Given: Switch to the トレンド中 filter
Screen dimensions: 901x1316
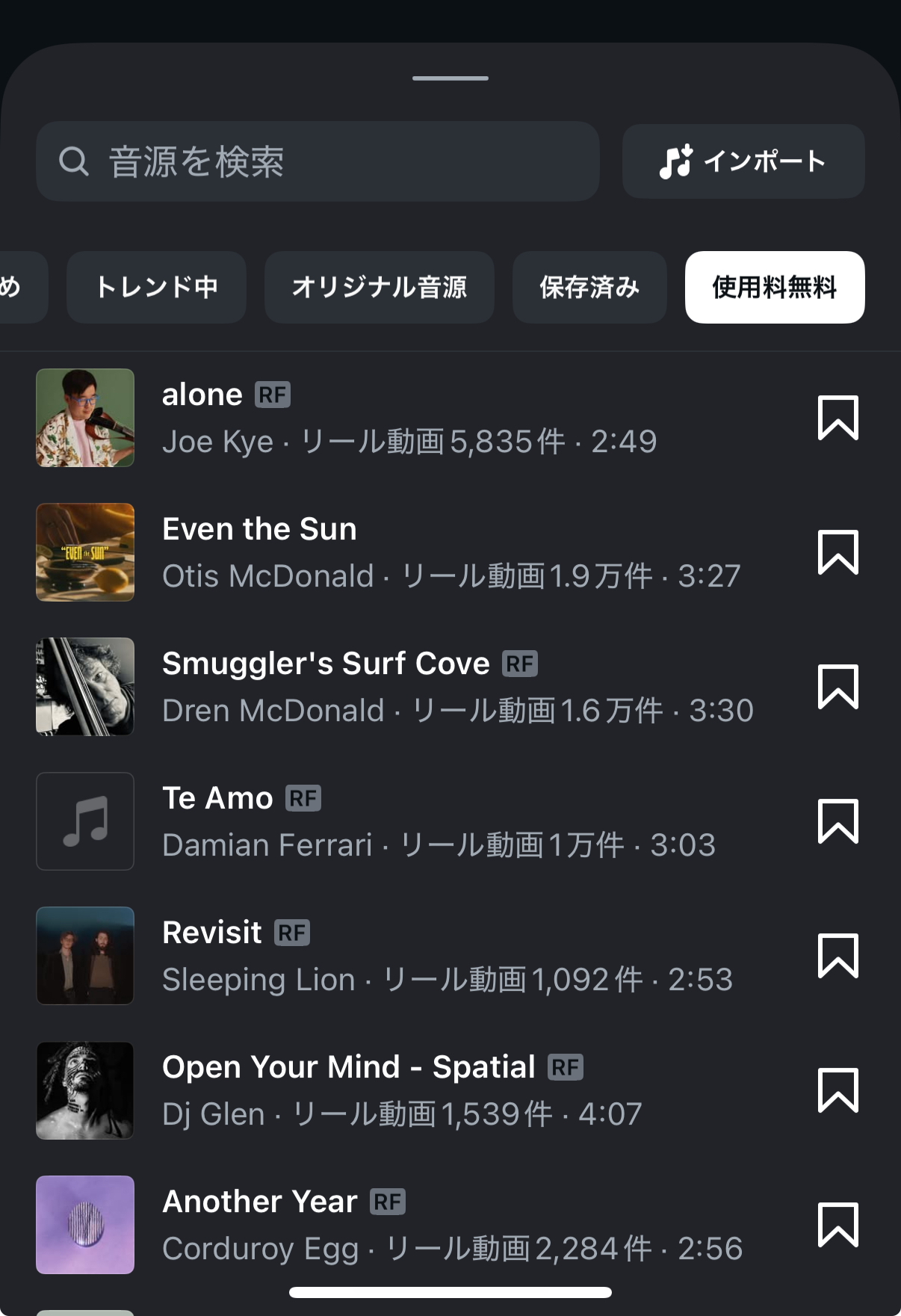Looking at the screenshot, I should coord(156,287).
